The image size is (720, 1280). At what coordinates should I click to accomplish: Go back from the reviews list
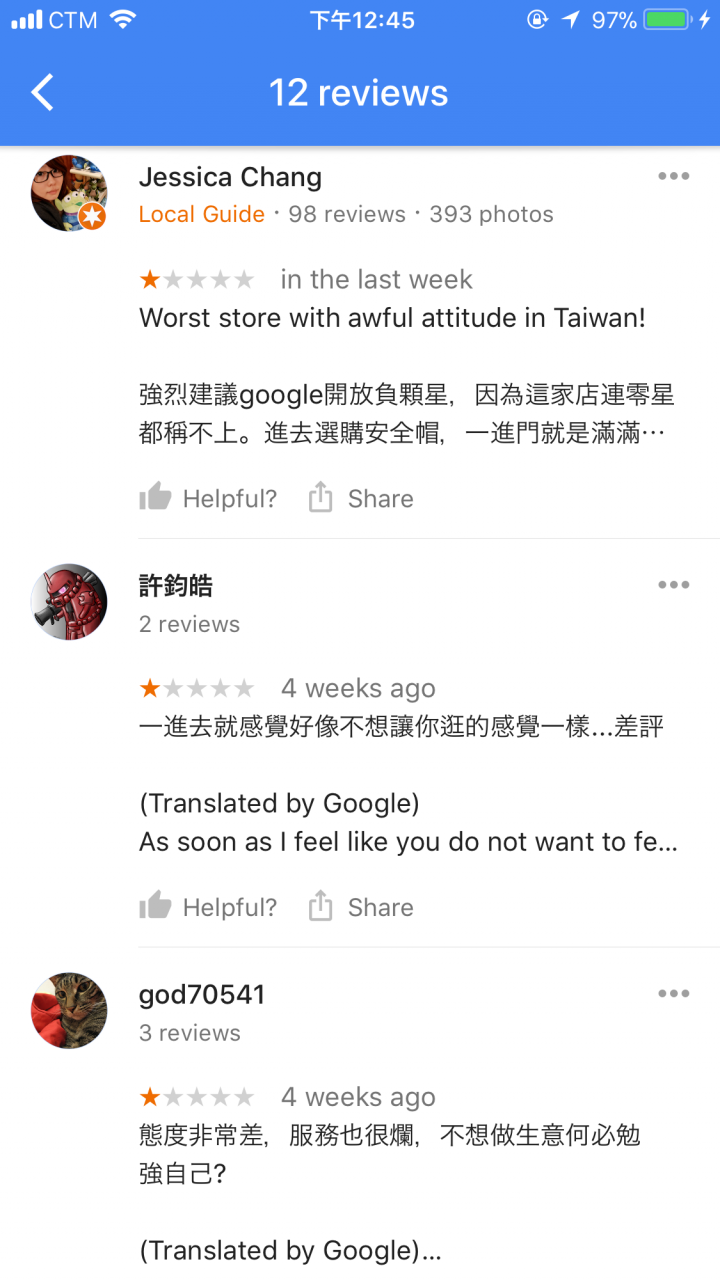(42, 93)
